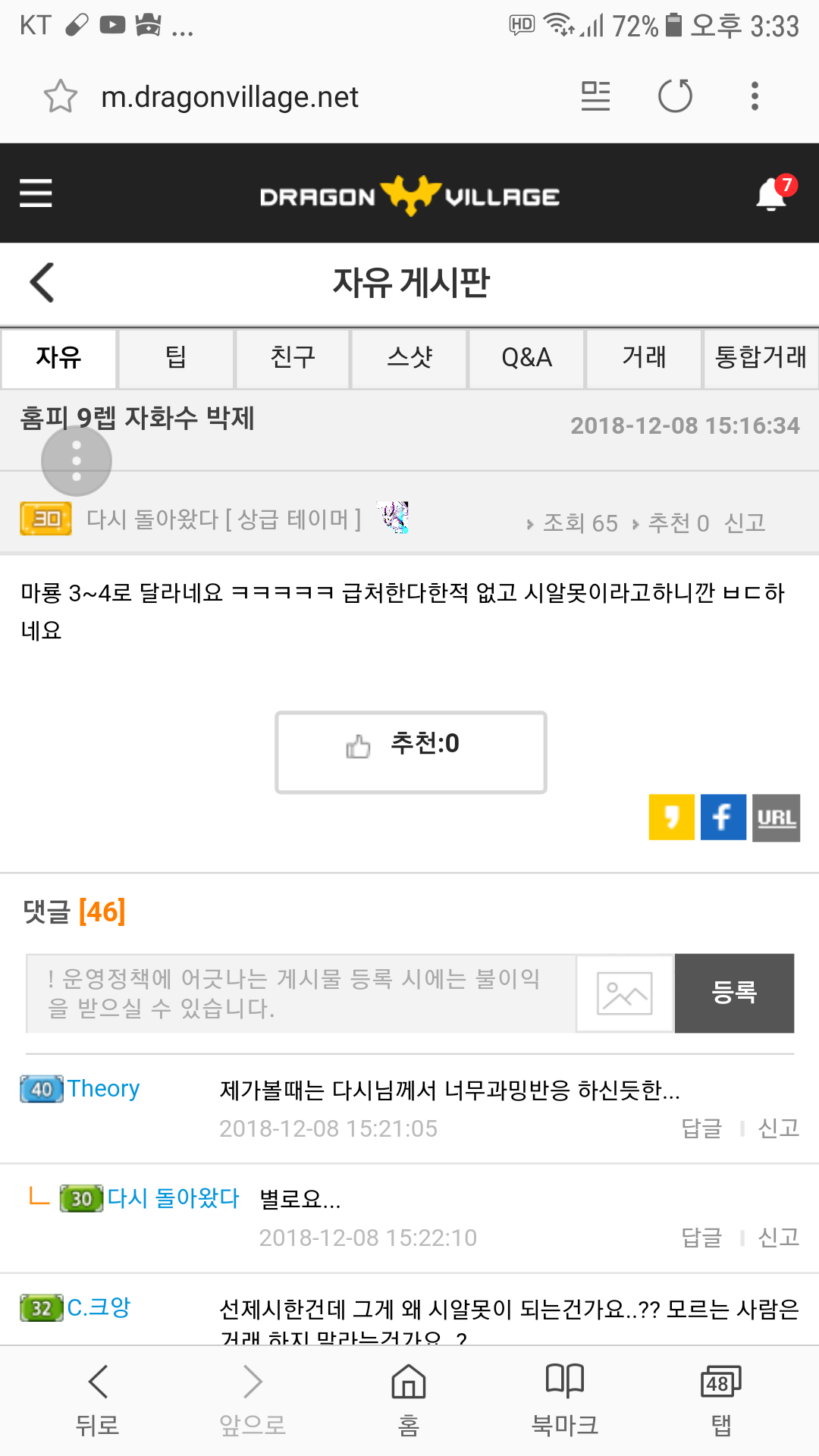Share the post via KakaoTalk icon
The height and width of the screenshot is (1456, 819).
(671, 817)
